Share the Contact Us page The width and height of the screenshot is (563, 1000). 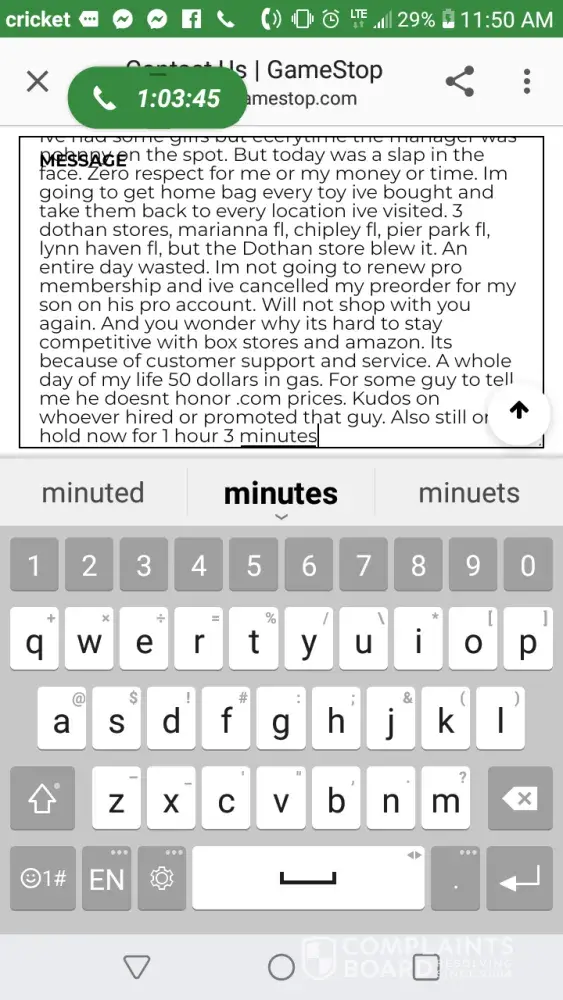click(460, 81)
